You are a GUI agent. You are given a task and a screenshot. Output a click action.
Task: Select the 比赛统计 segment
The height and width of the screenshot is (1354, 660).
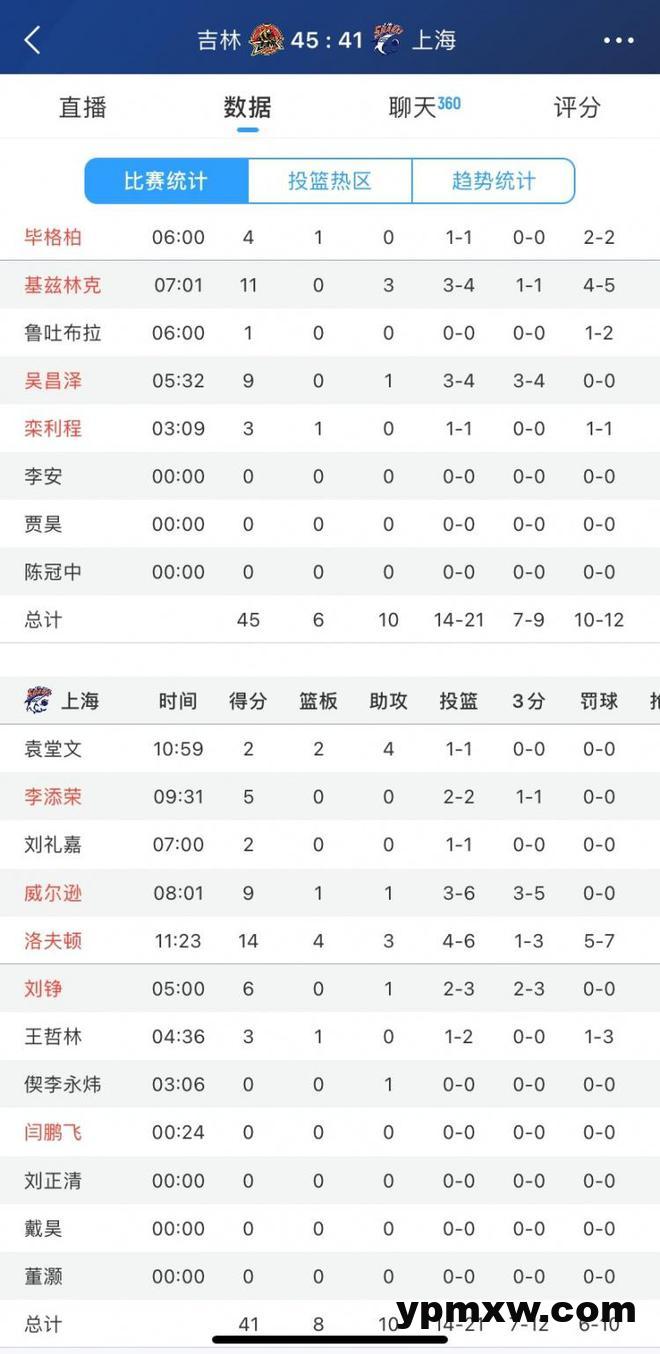click(x=166, y=181)
